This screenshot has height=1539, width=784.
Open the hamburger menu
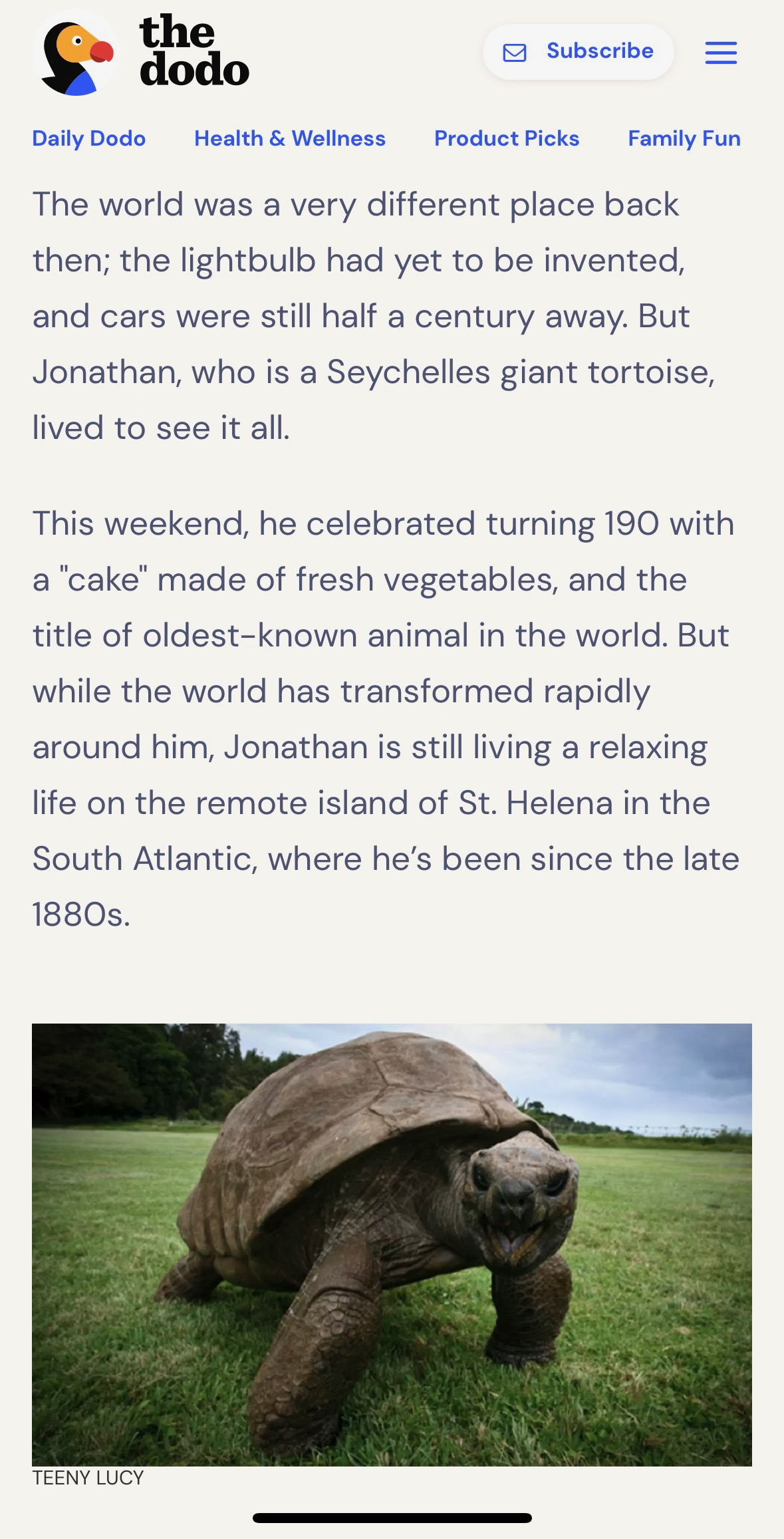721,53
